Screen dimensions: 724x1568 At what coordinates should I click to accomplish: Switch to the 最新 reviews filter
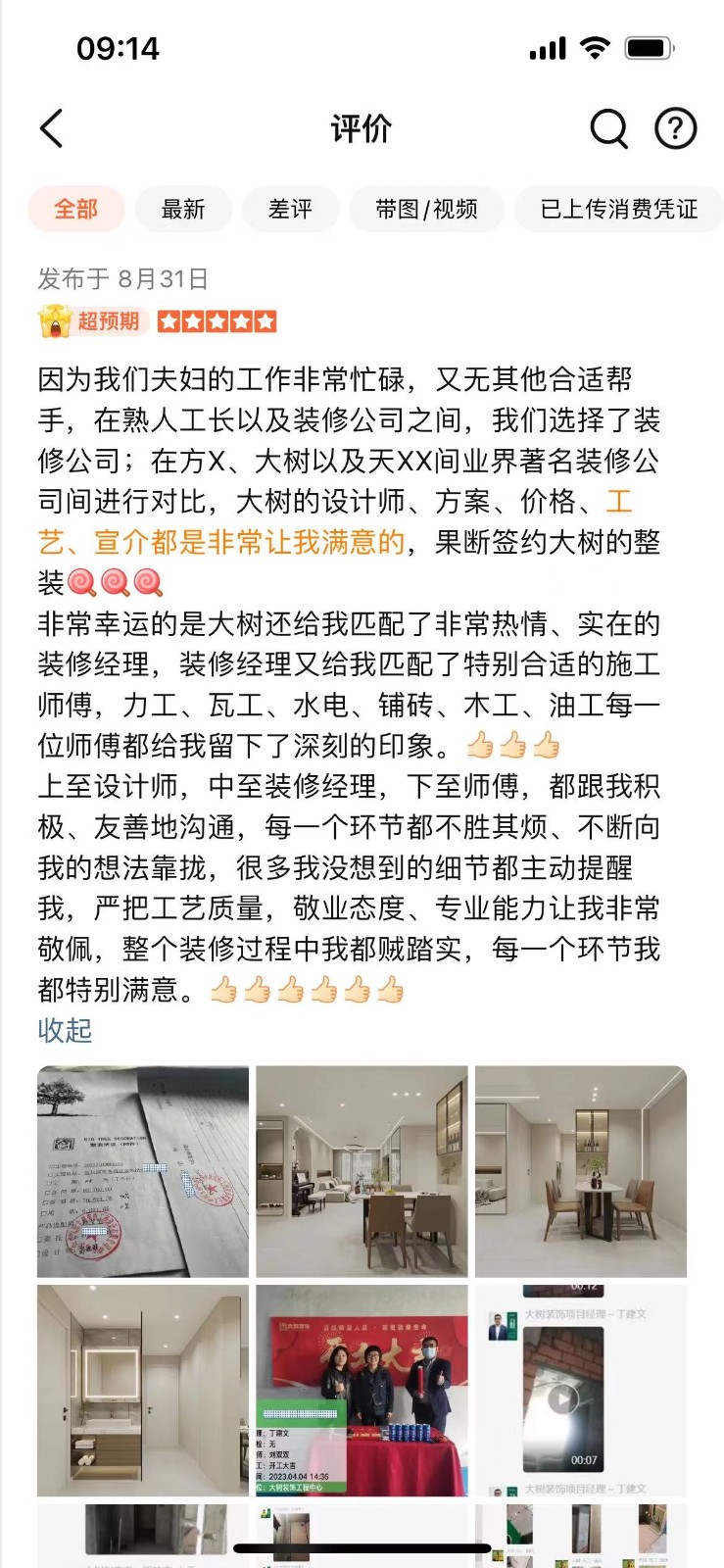coord(183,209)
